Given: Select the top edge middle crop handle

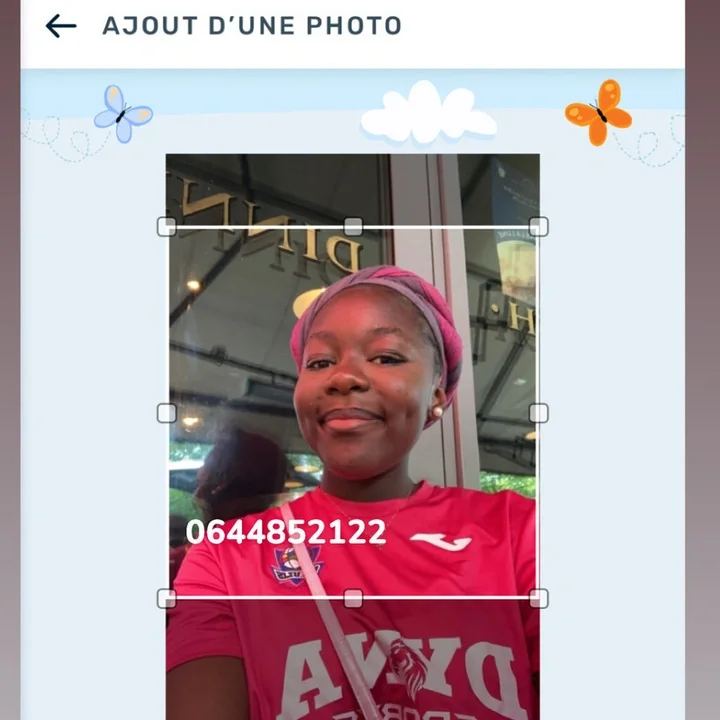Looking at the screenshot, I should [353, 227].
